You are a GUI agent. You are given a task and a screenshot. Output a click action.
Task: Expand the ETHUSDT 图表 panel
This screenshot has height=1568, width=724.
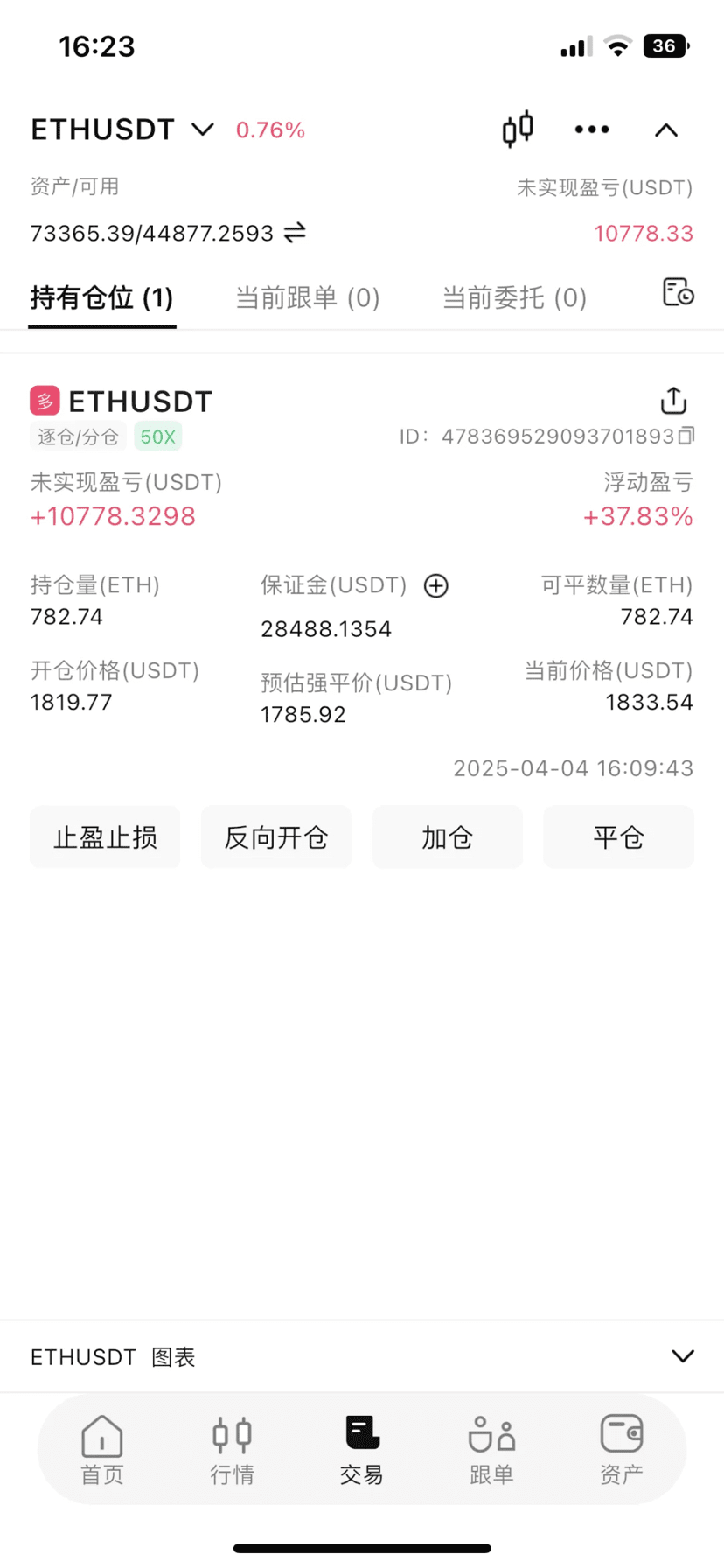(682, 1356)
